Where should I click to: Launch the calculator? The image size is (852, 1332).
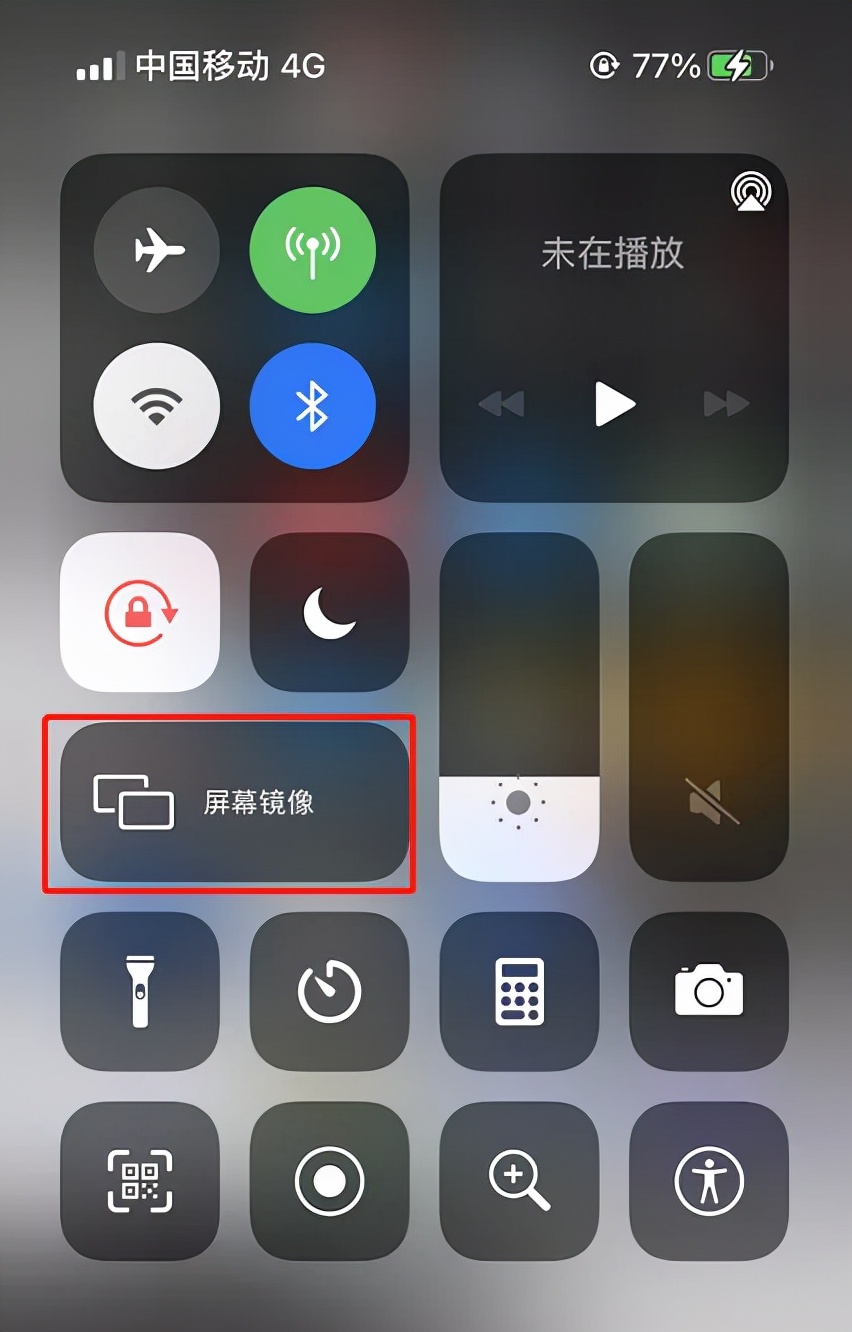pos(519,991)
